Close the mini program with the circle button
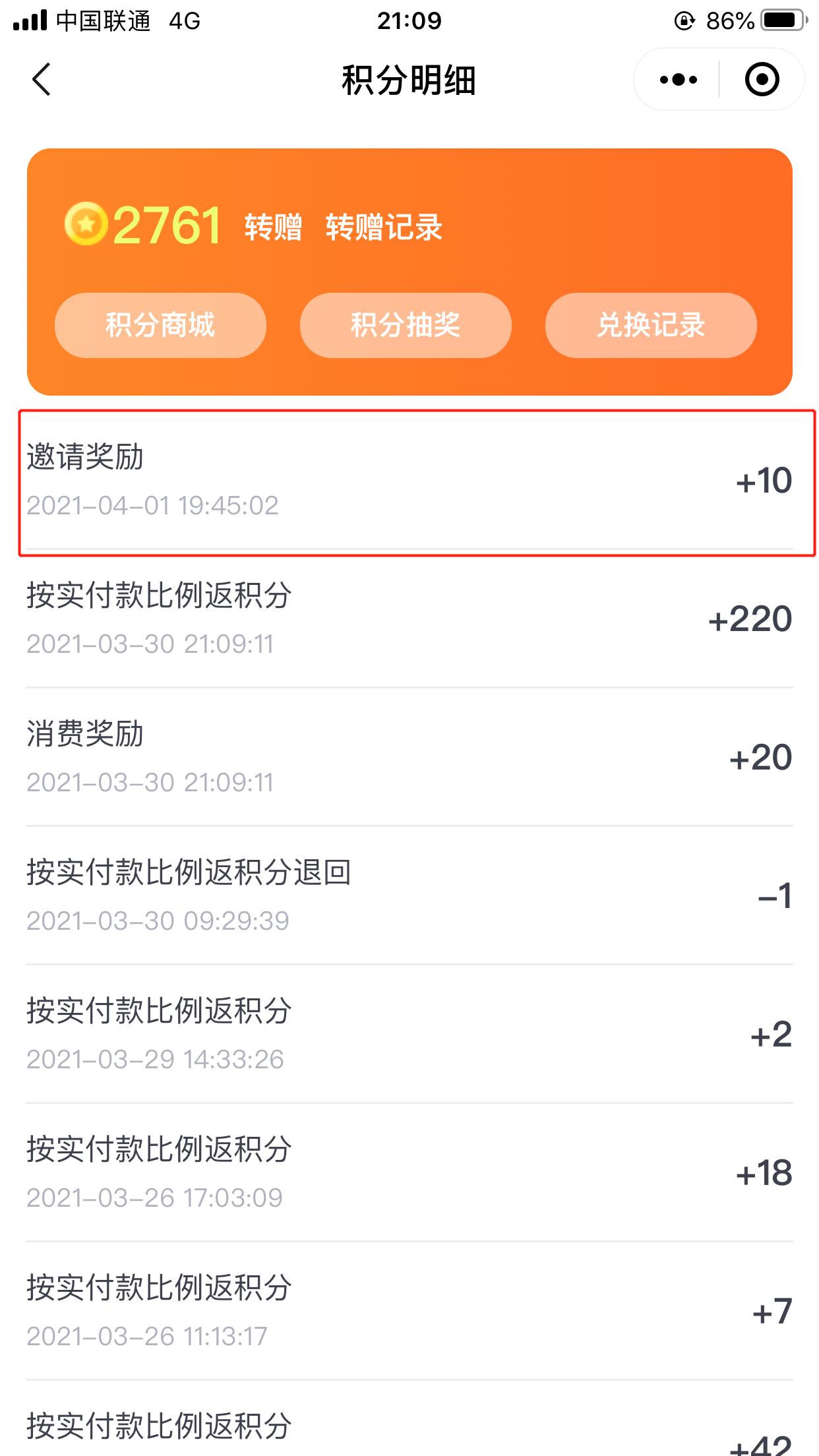This screenshot has width=819, height=1456. point(762,80)
